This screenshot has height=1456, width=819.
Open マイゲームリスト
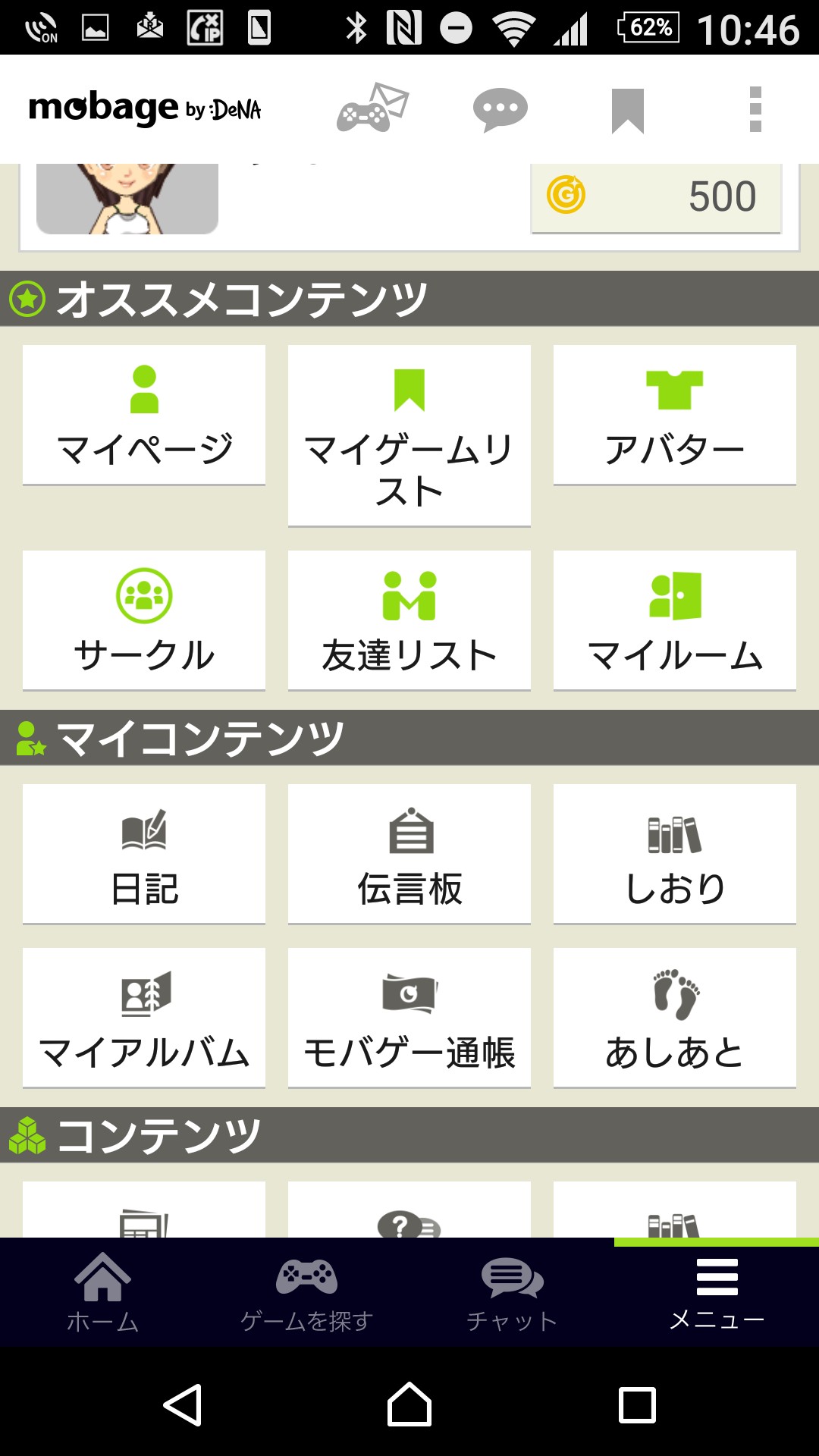[x=409, y=435]
